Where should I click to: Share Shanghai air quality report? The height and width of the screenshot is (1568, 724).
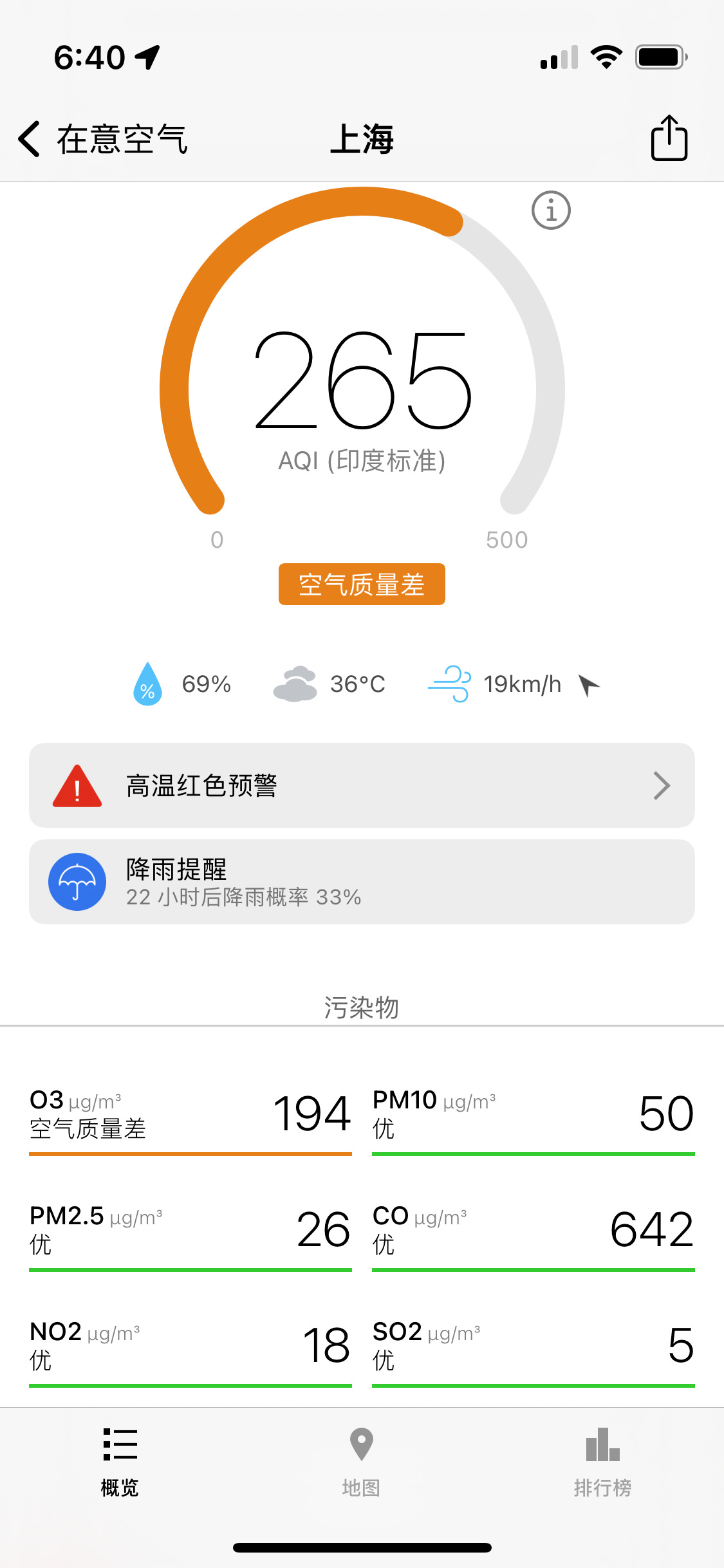pos(669,138)
